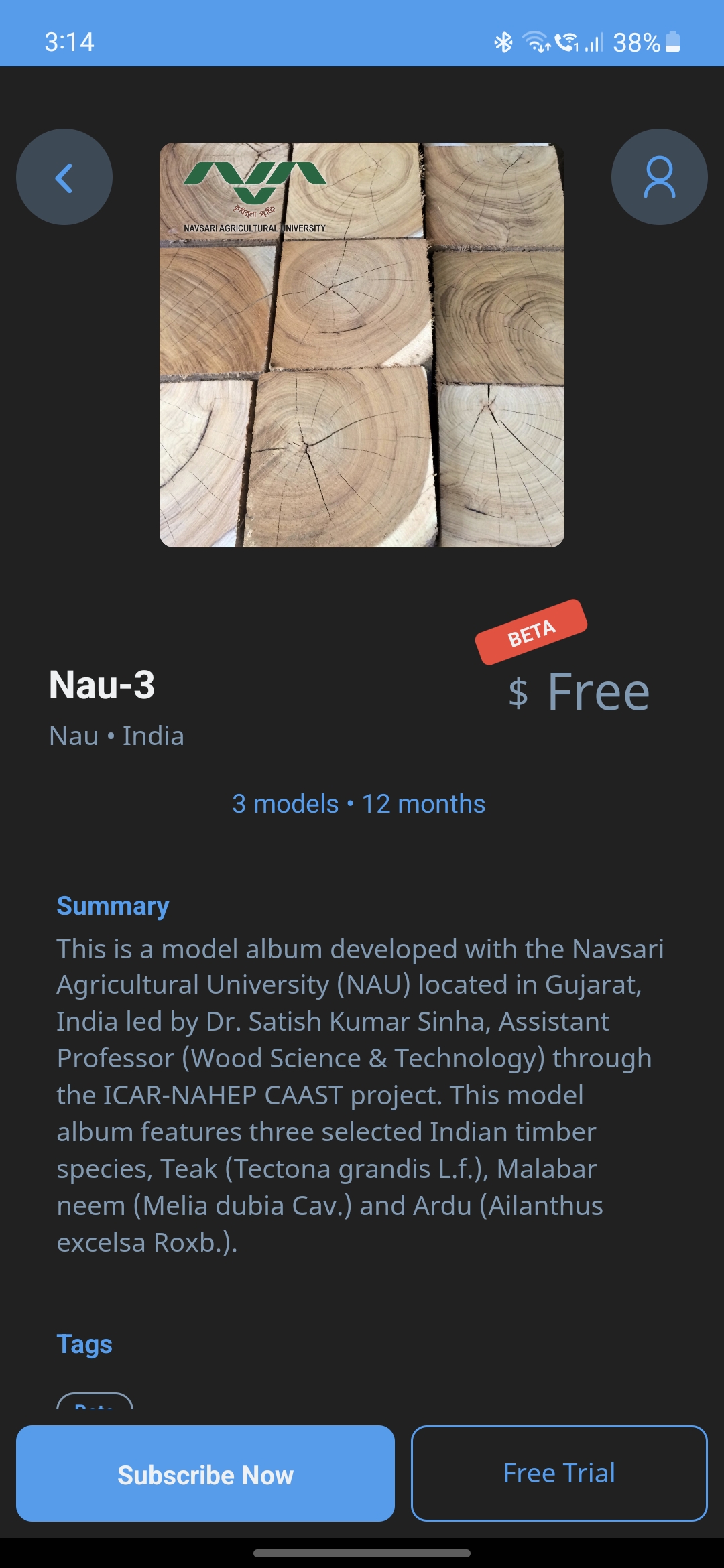Start the Free Trial

pos(559,1474)
